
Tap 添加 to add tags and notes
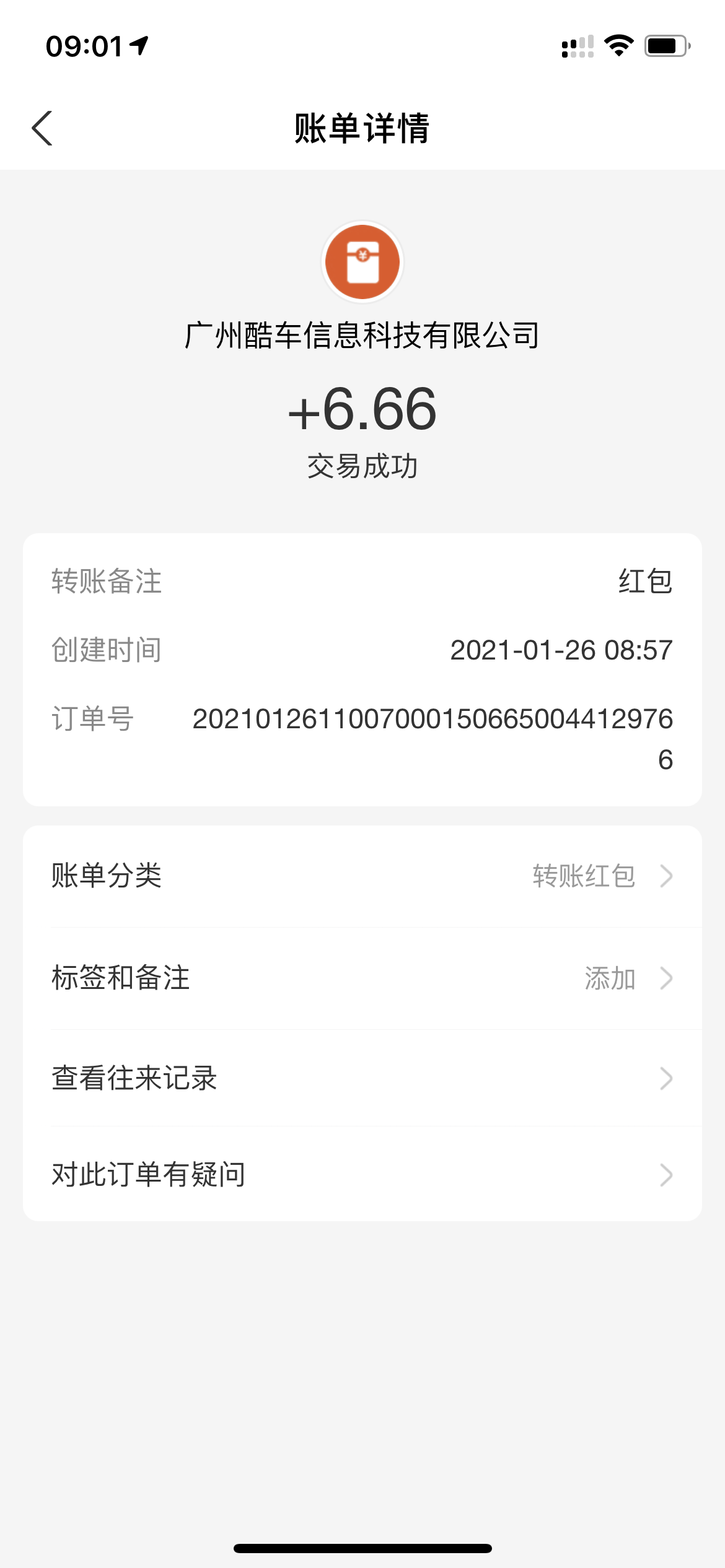click(610, 978)
